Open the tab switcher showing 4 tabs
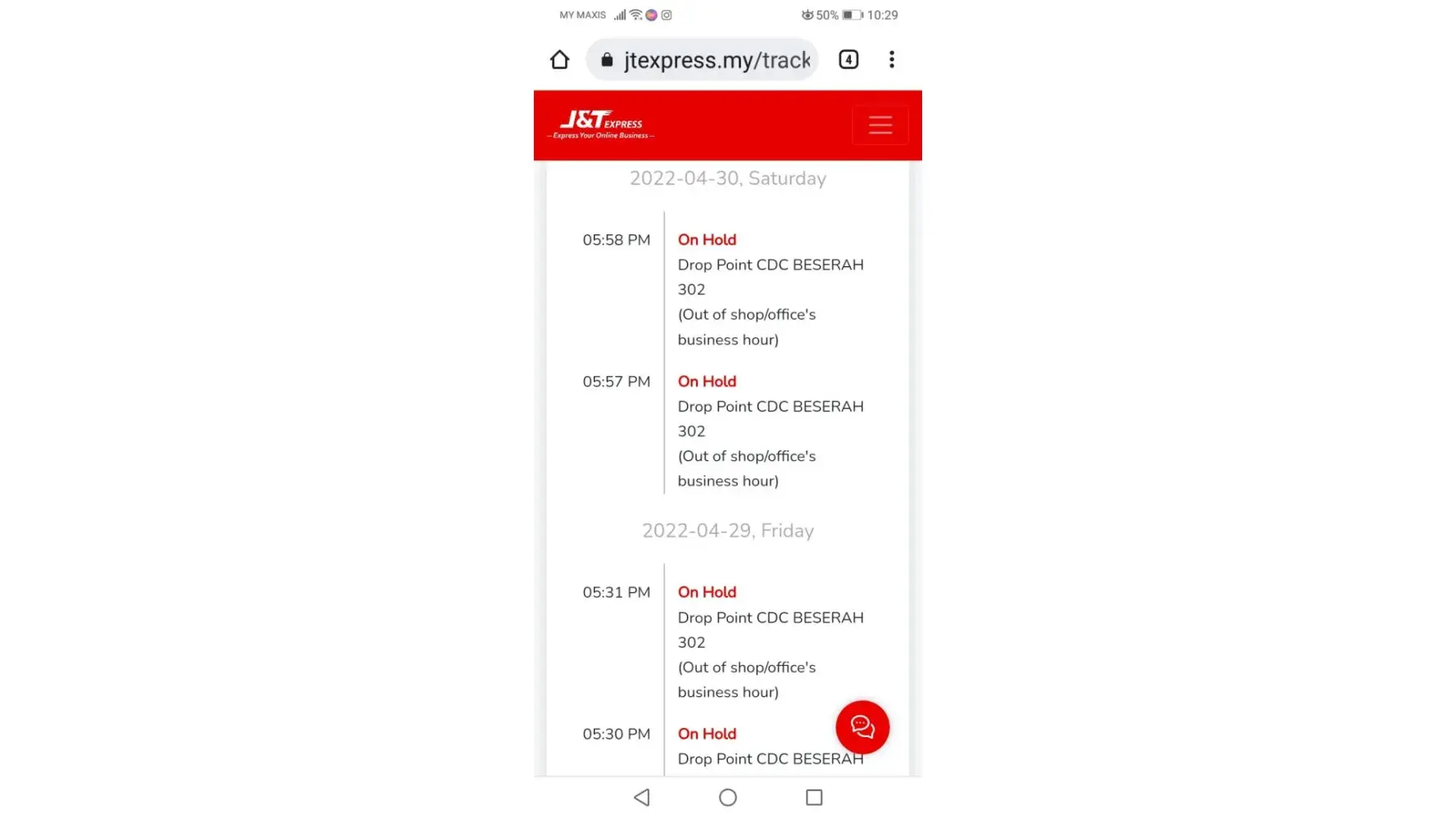 click(848, 60)
